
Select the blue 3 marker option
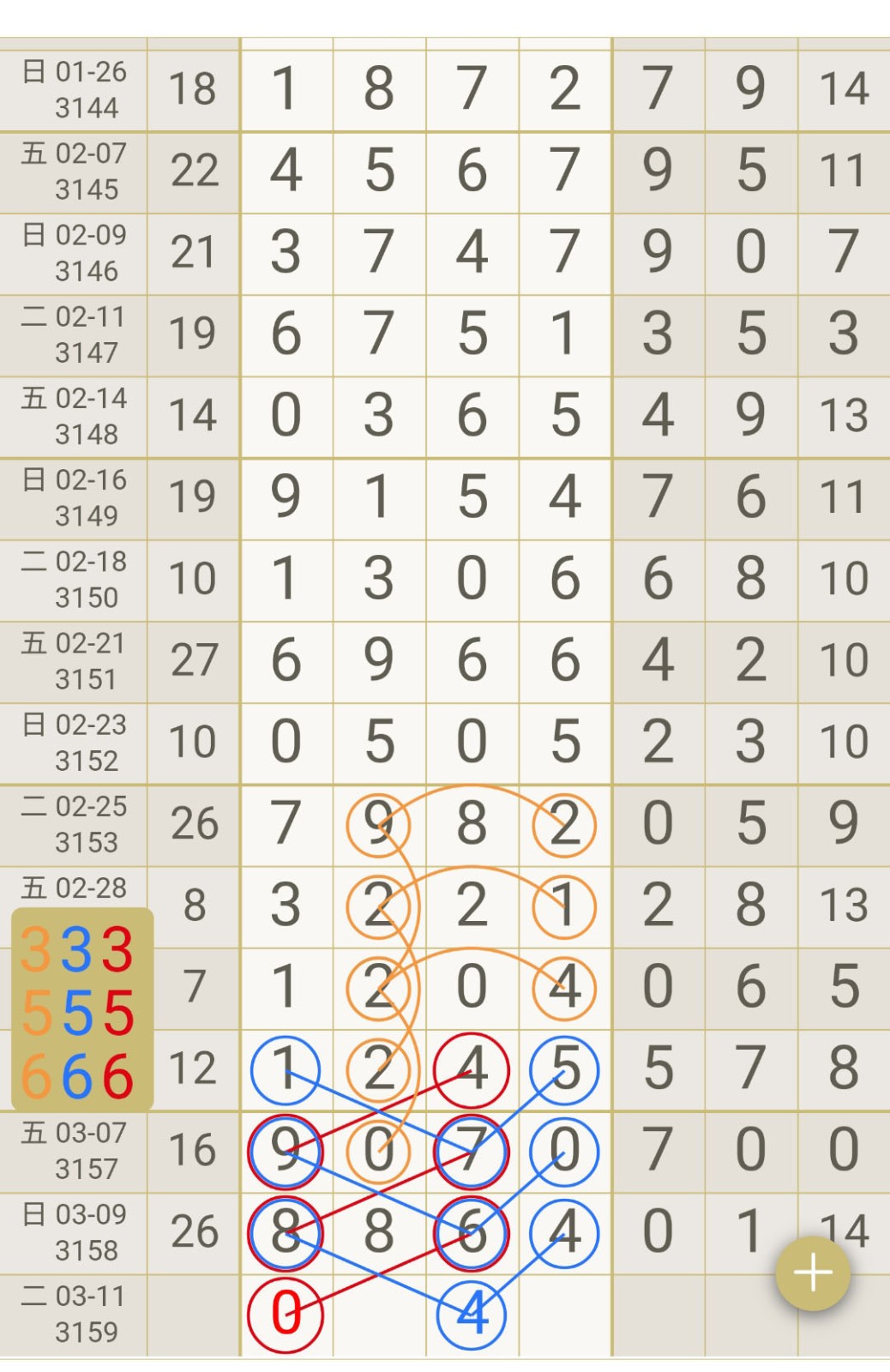coord(77,950)
